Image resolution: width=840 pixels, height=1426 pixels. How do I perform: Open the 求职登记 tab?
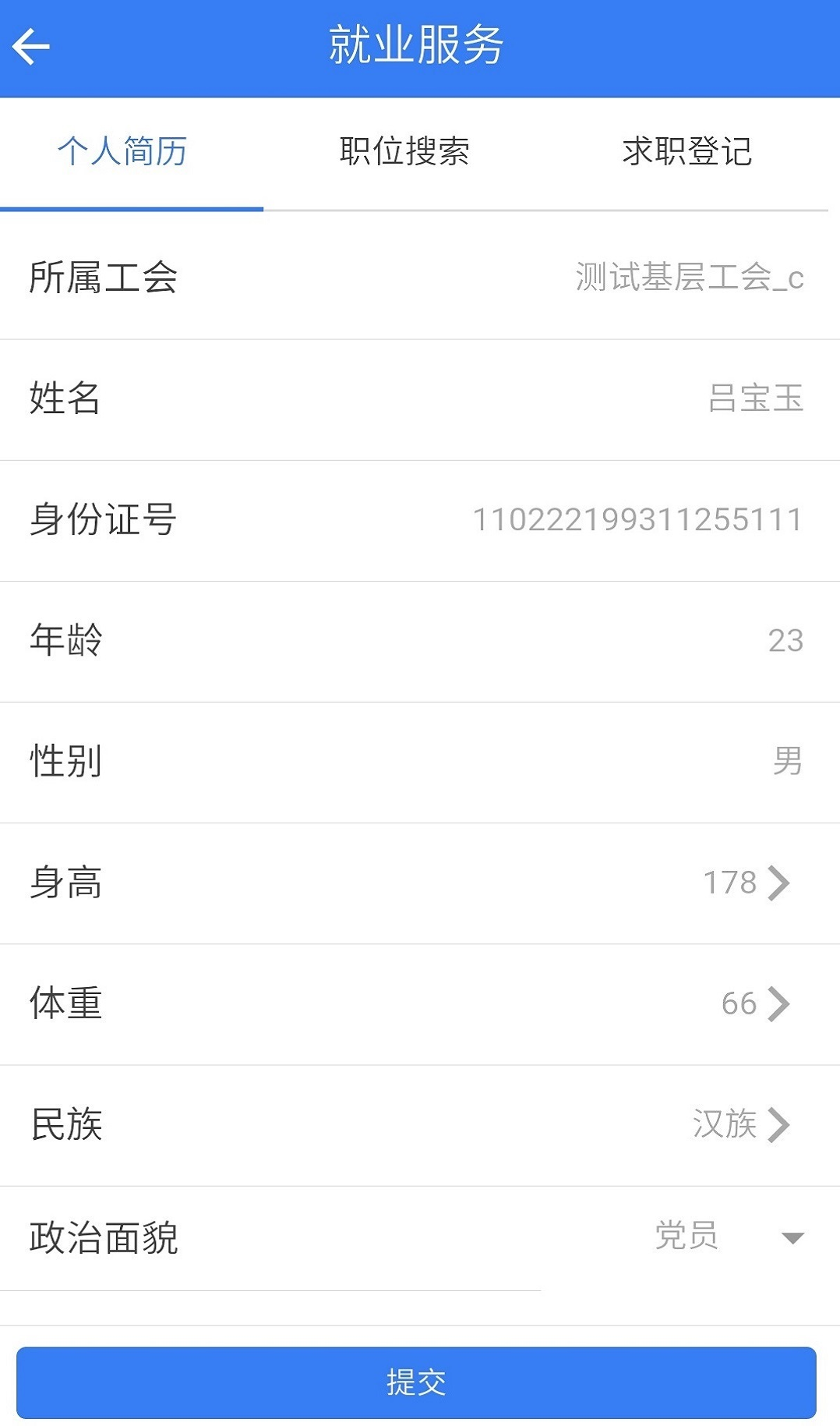tap(686, 151)
